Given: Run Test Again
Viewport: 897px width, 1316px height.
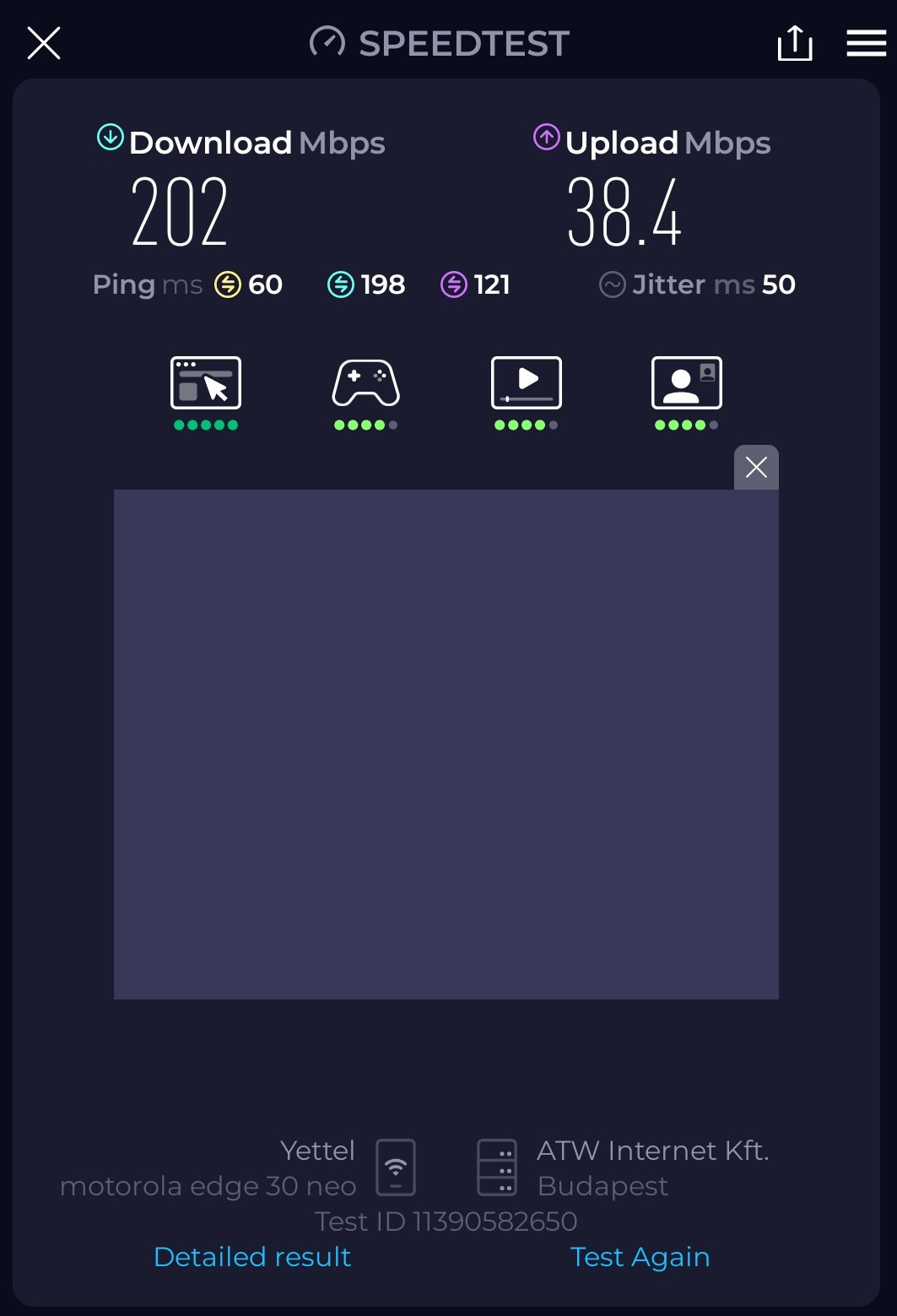Looking at the screenshot, I should pyautogui.click(x=640, y=1257).
